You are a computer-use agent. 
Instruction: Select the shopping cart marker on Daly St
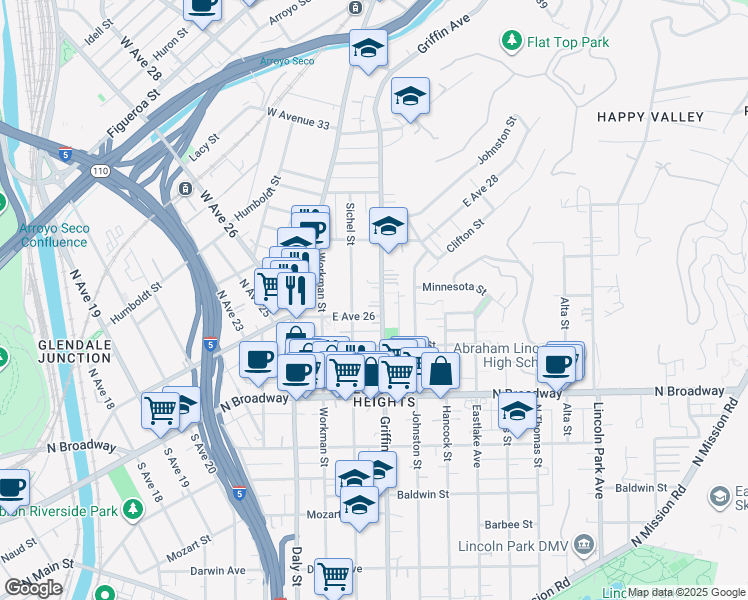[333, 576]
